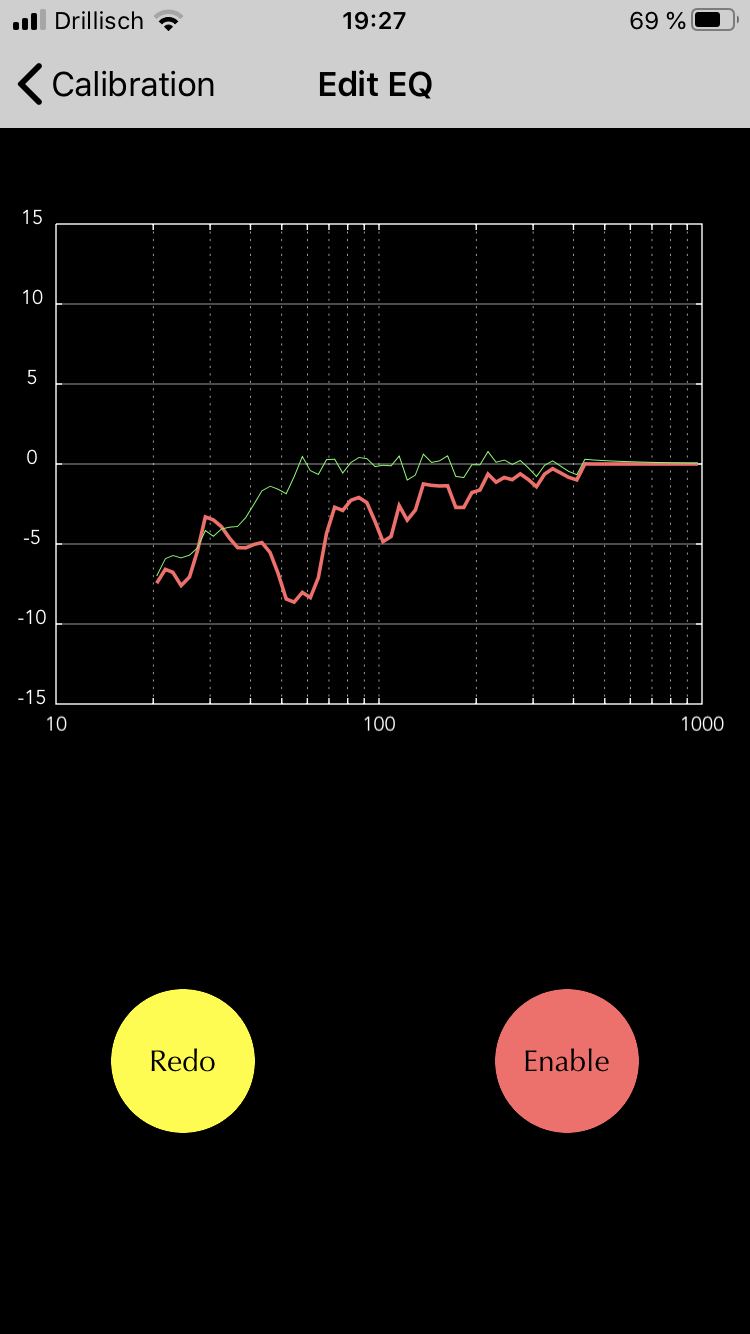The image size is (750, 1334).
Task: Go back to Calibration
Action: coord(116,85)
